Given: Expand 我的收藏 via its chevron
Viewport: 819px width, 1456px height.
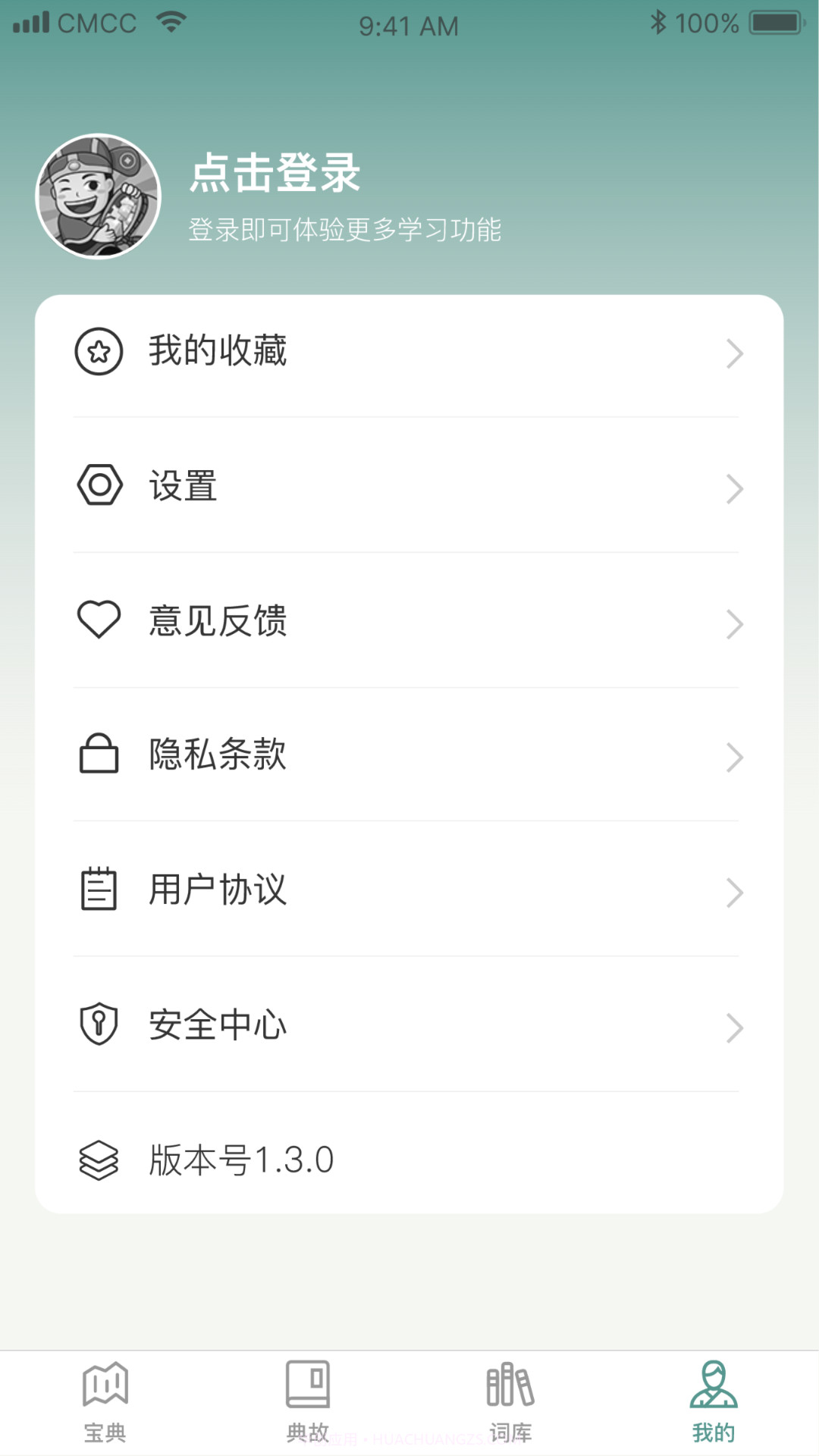Looking at the screenshot, I should coord(733,354).
